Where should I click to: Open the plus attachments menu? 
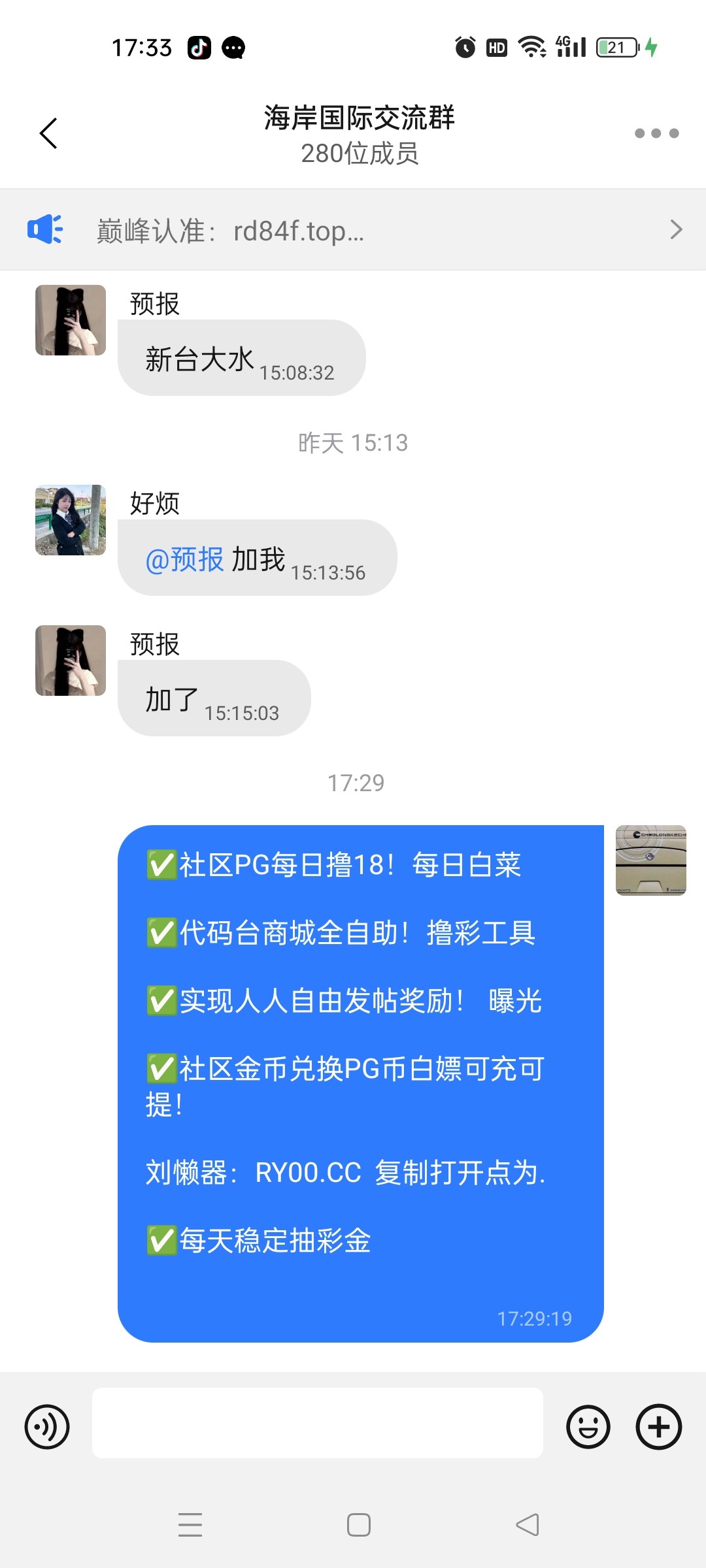pos(658,1426)
